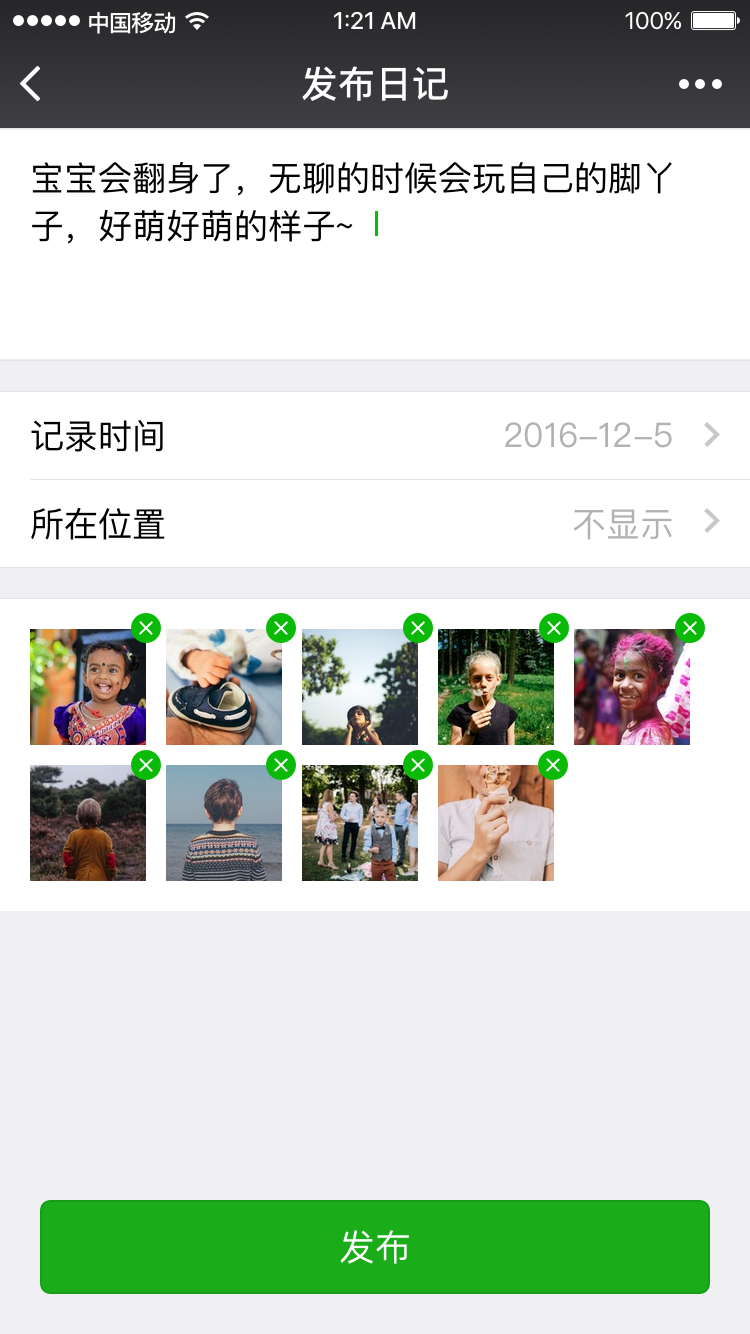Image resolution: width=750 pixels, height=1334 pixels.
Task: Remove the photo of the child under trees
Action: coord(418,628)
